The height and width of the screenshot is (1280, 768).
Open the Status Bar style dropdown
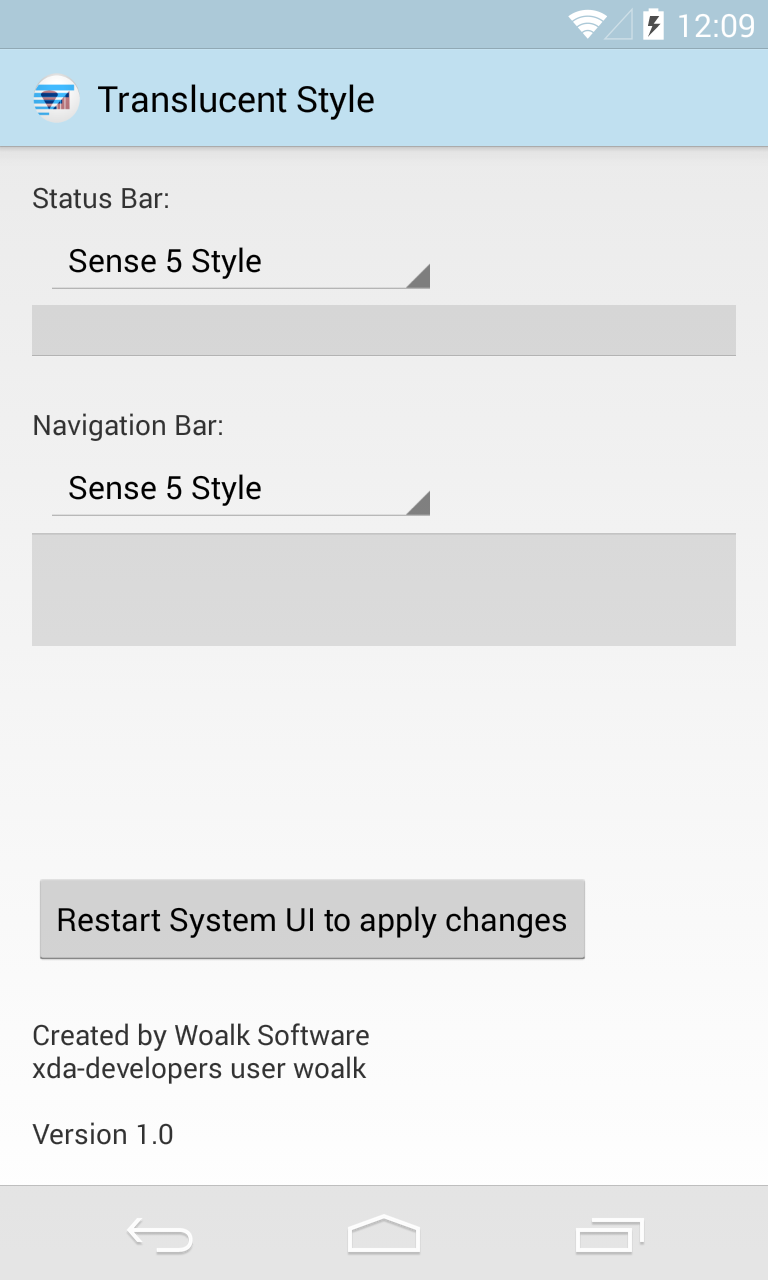pos(240,262)
